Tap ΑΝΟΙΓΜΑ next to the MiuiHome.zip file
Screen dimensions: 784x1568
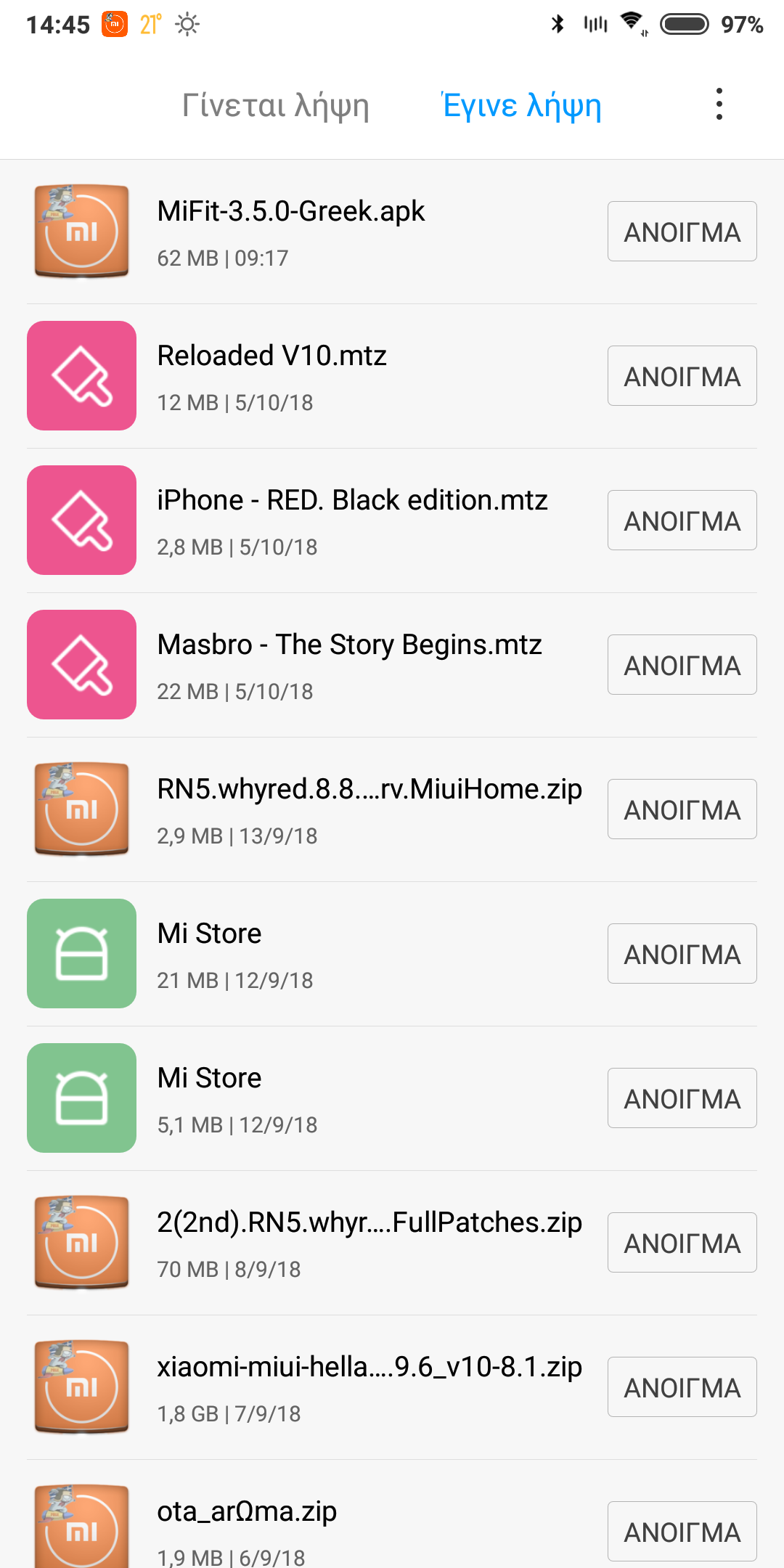pyautogui.click(x=682, y=809)
